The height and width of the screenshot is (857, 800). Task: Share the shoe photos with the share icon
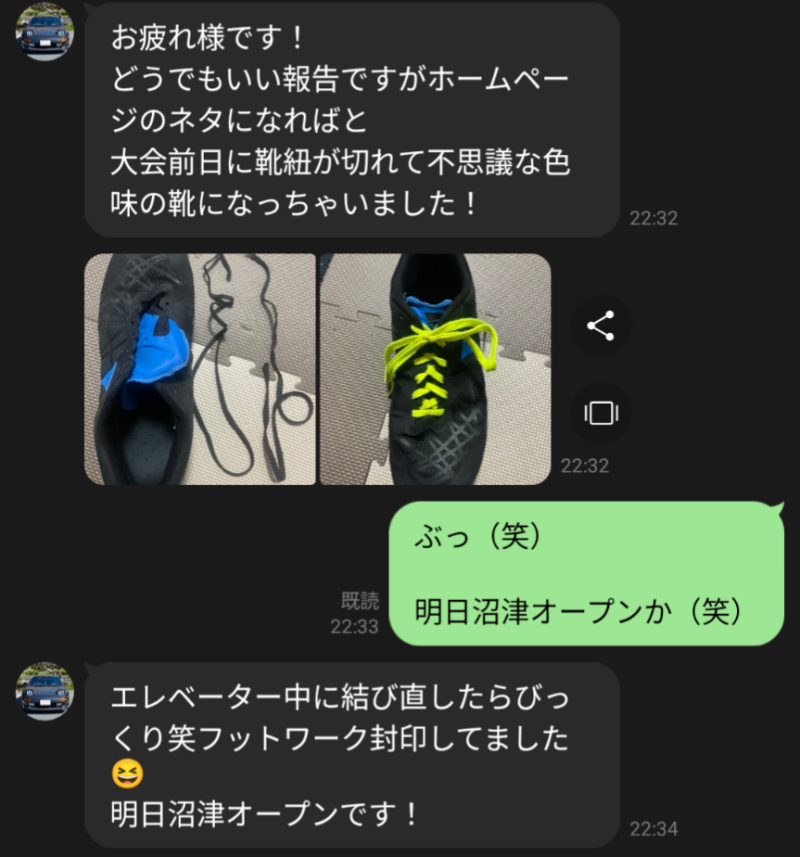[x=600, y=326]
